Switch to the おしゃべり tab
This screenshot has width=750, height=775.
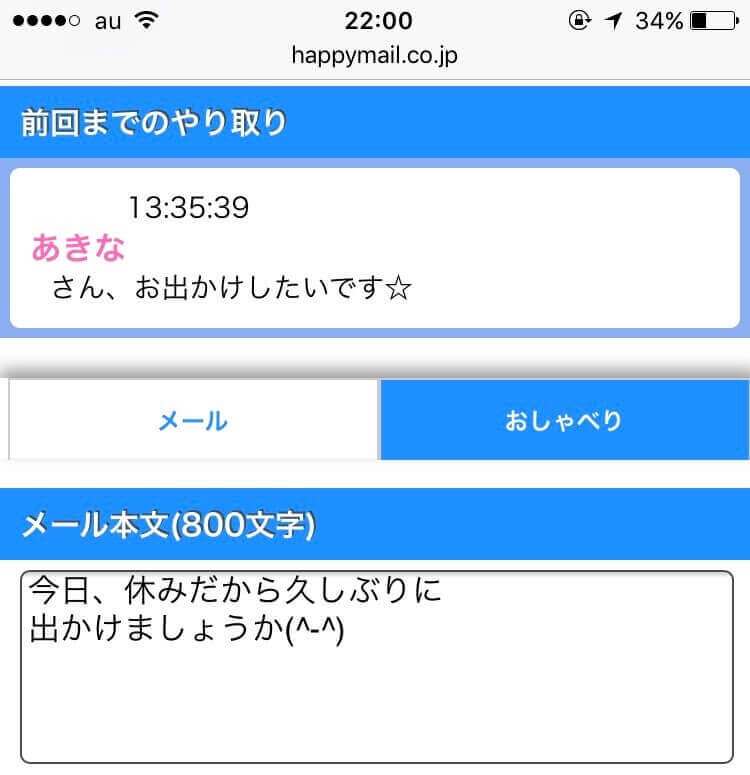[563, 420]
